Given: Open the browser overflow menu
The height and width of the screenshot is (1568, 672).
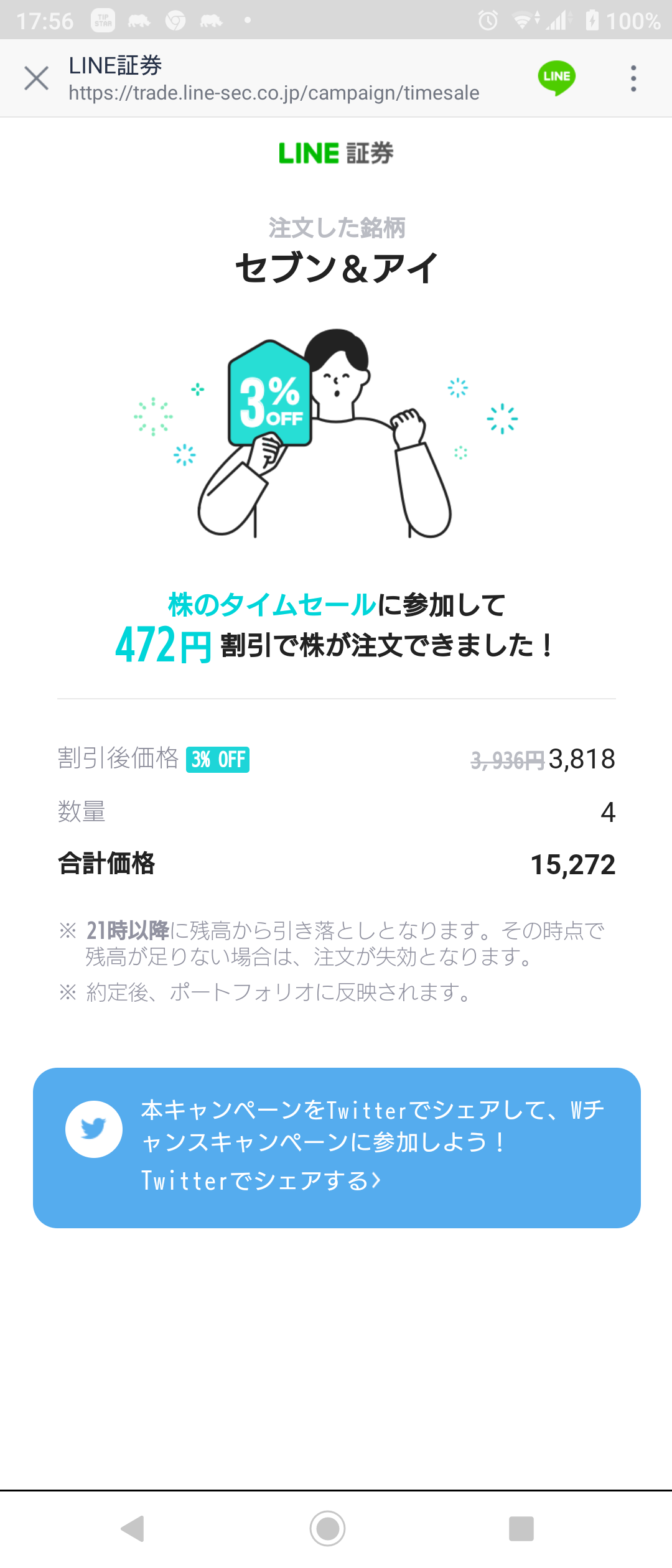Looking at the screenshot, I should coord(633,78).
